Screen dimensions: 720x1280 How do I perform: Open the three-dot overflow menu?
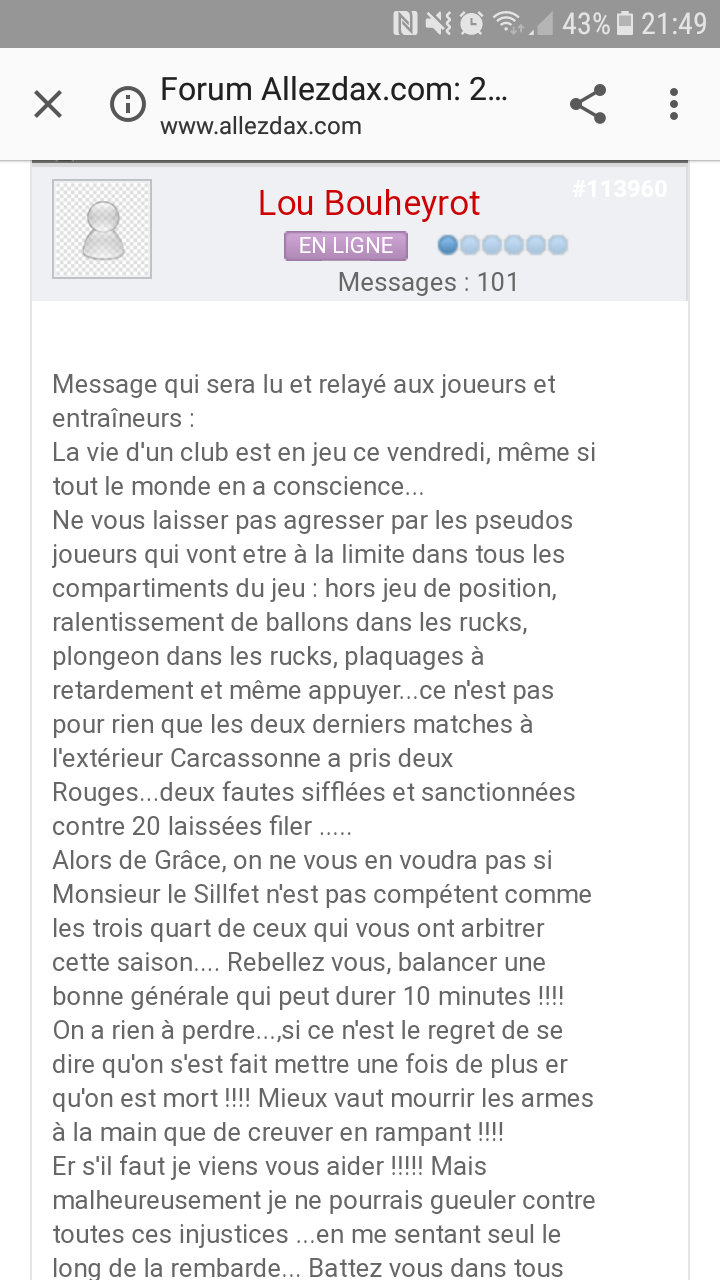[674, 104]
